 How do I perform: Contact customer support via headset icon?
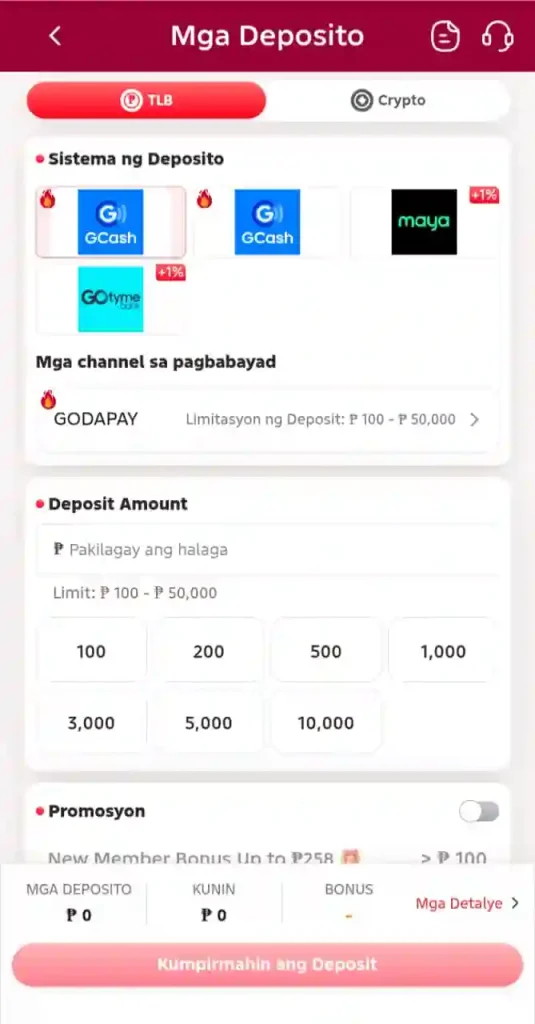pyautogui.click(x=498, y=36)
